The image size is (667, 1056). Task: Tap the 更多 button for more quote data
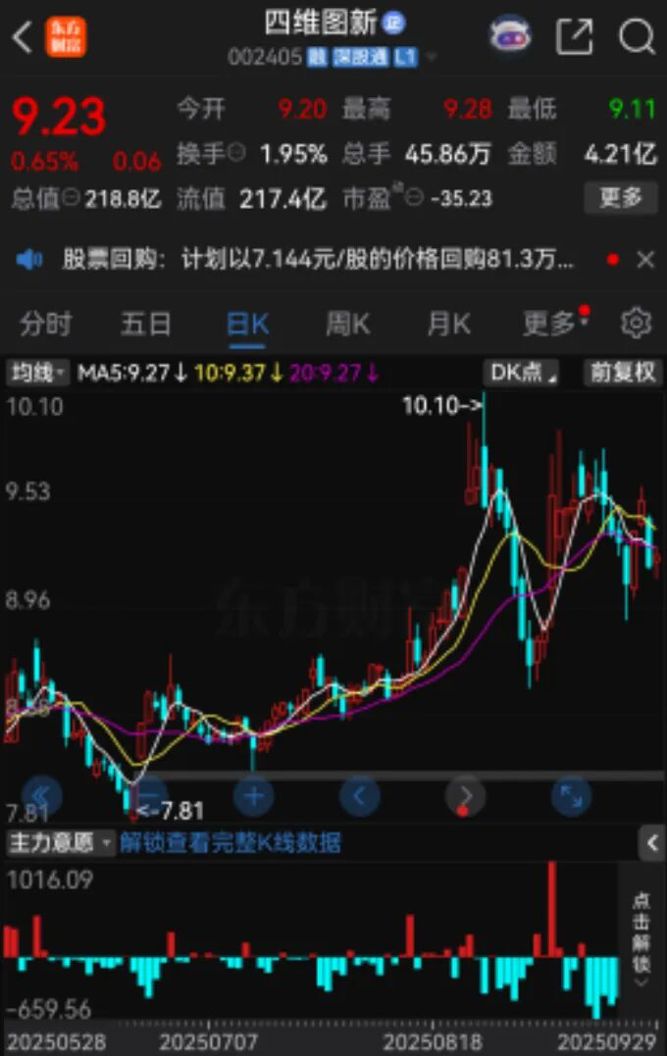coord(620,197)
